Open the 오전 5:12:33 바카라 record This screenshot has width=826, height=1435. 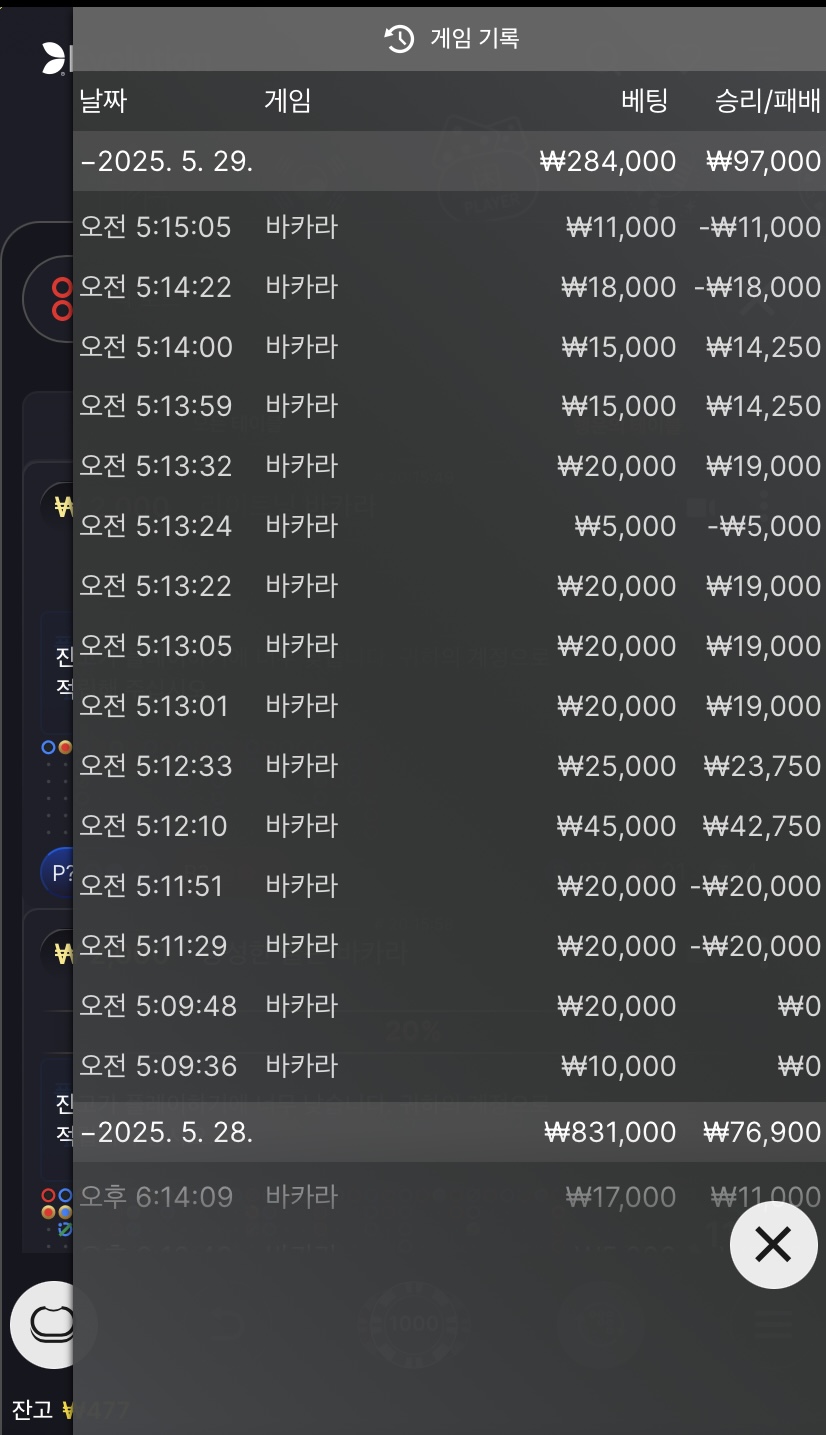[449, 766]
